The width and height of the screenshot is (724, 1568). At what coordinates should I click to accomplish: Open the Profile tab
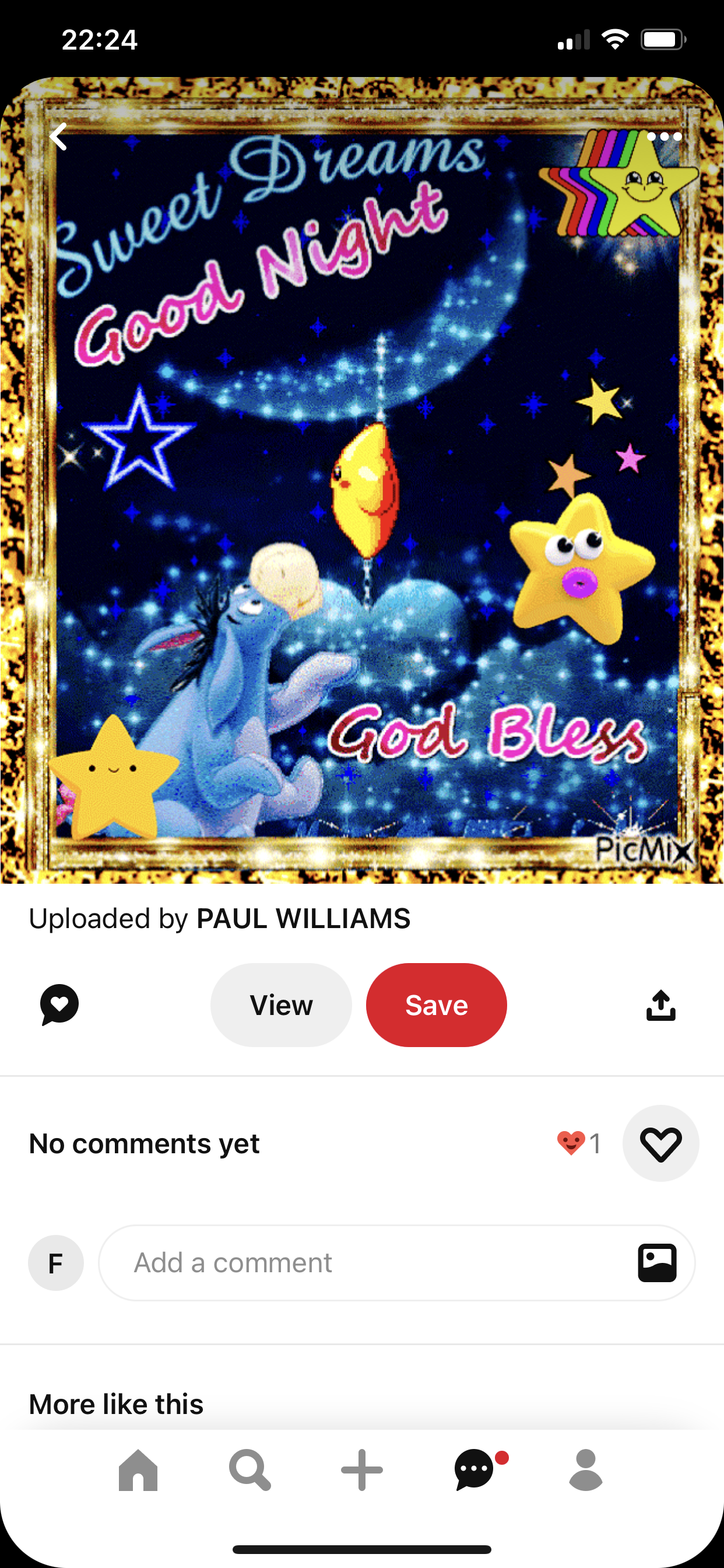tap(586, 1470)
